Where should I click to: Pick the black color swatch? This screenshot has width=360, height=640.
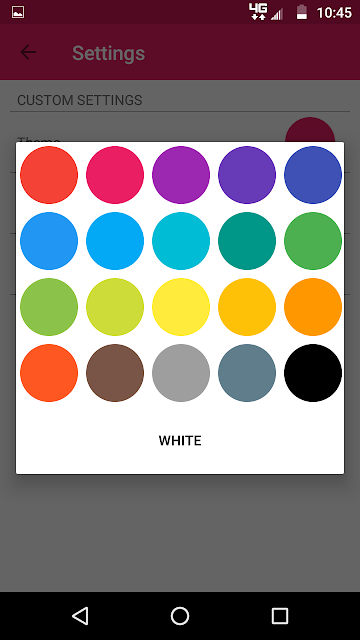(313, 373)
